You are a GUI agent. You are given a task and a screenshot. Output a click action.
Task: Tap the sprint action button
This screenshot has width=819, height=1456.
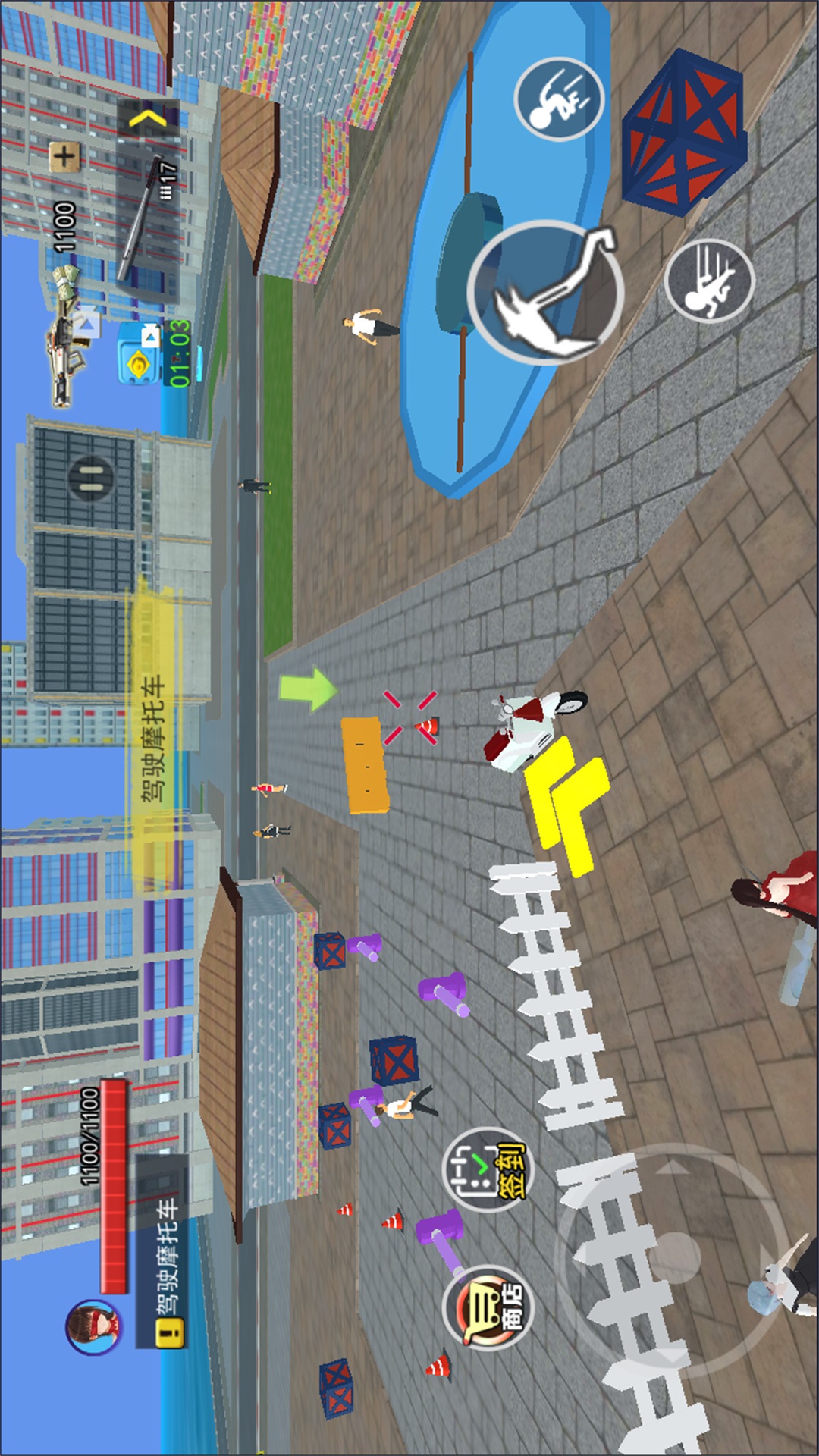click(709, 281)
